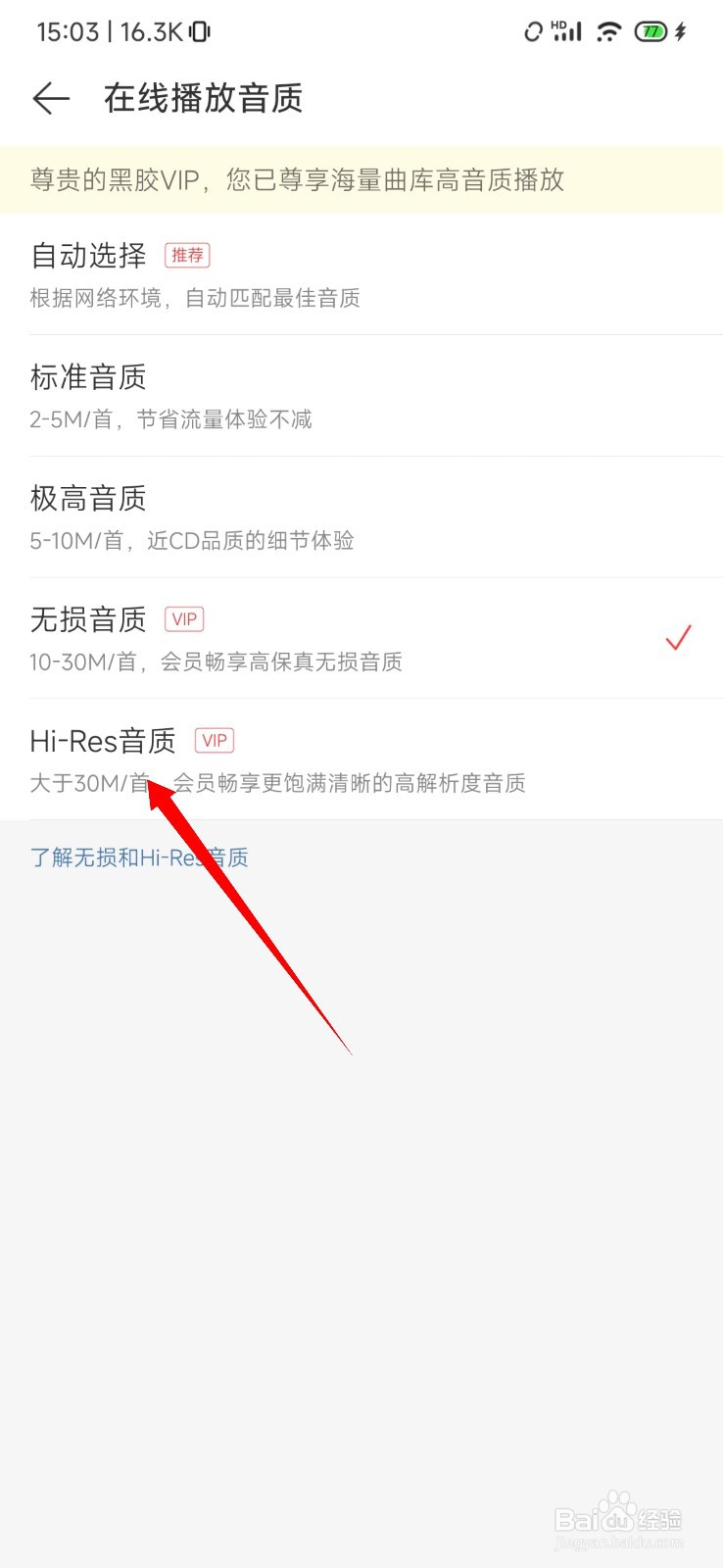Click the back arrow to exit settings
This screenshot has width=723, height=1568.
(x=50, y=98)
